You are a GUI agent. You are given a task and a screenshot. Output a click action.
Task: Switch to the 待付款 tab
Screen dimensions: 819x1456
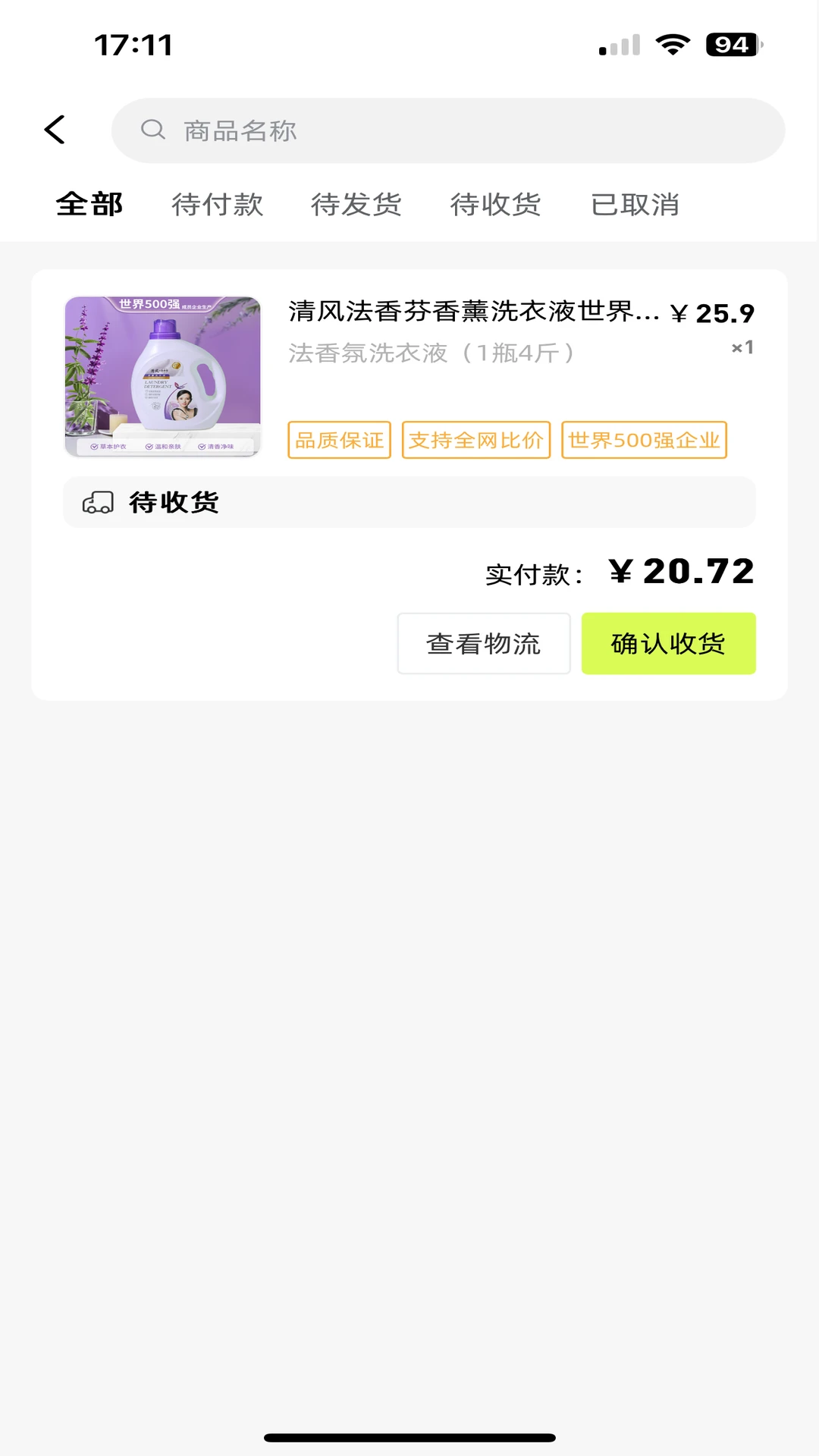(x=218, y=204)
